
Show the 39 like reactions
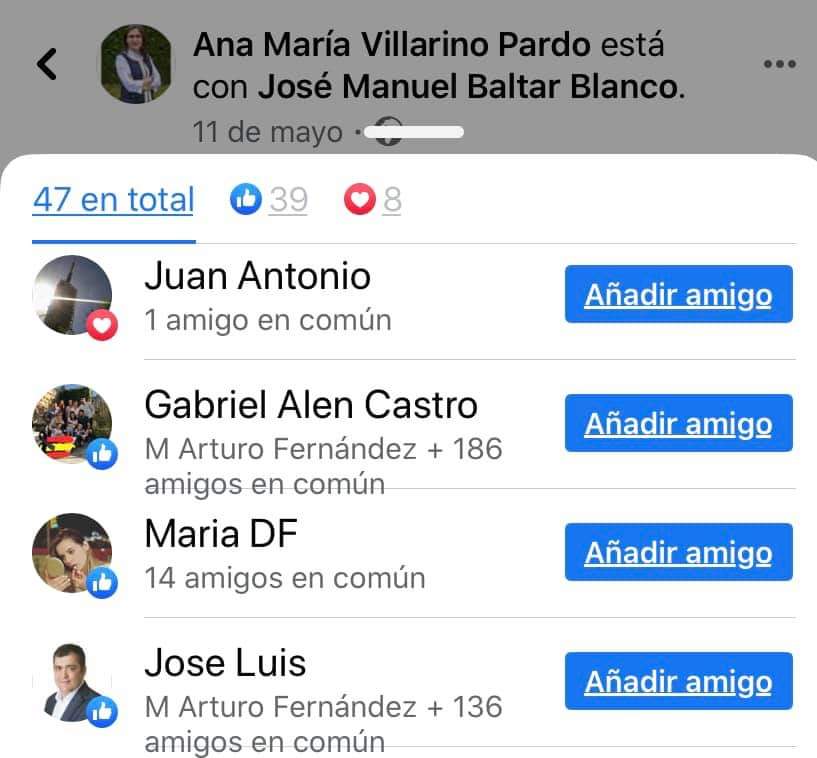tap(270, 200)
